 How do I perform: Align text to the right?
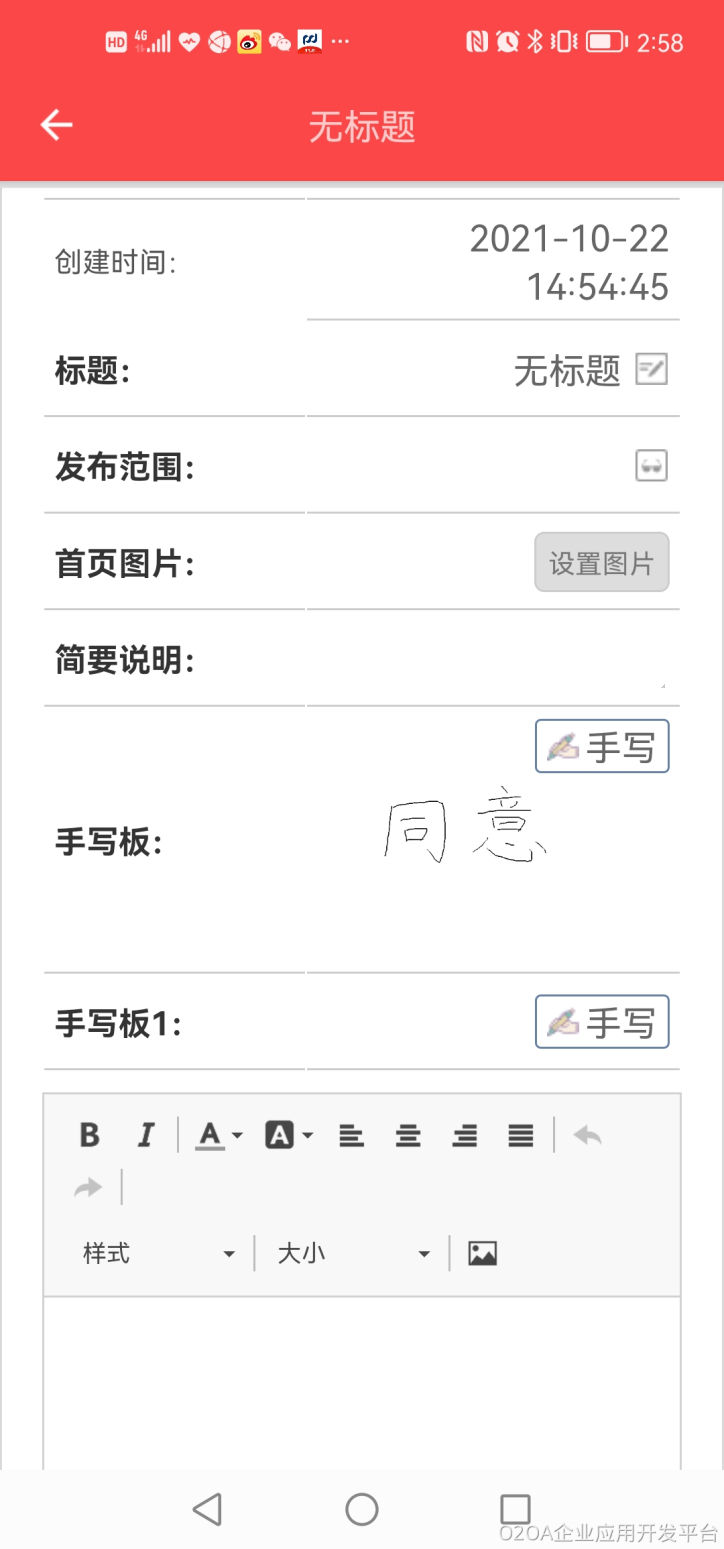point(464,1135)
